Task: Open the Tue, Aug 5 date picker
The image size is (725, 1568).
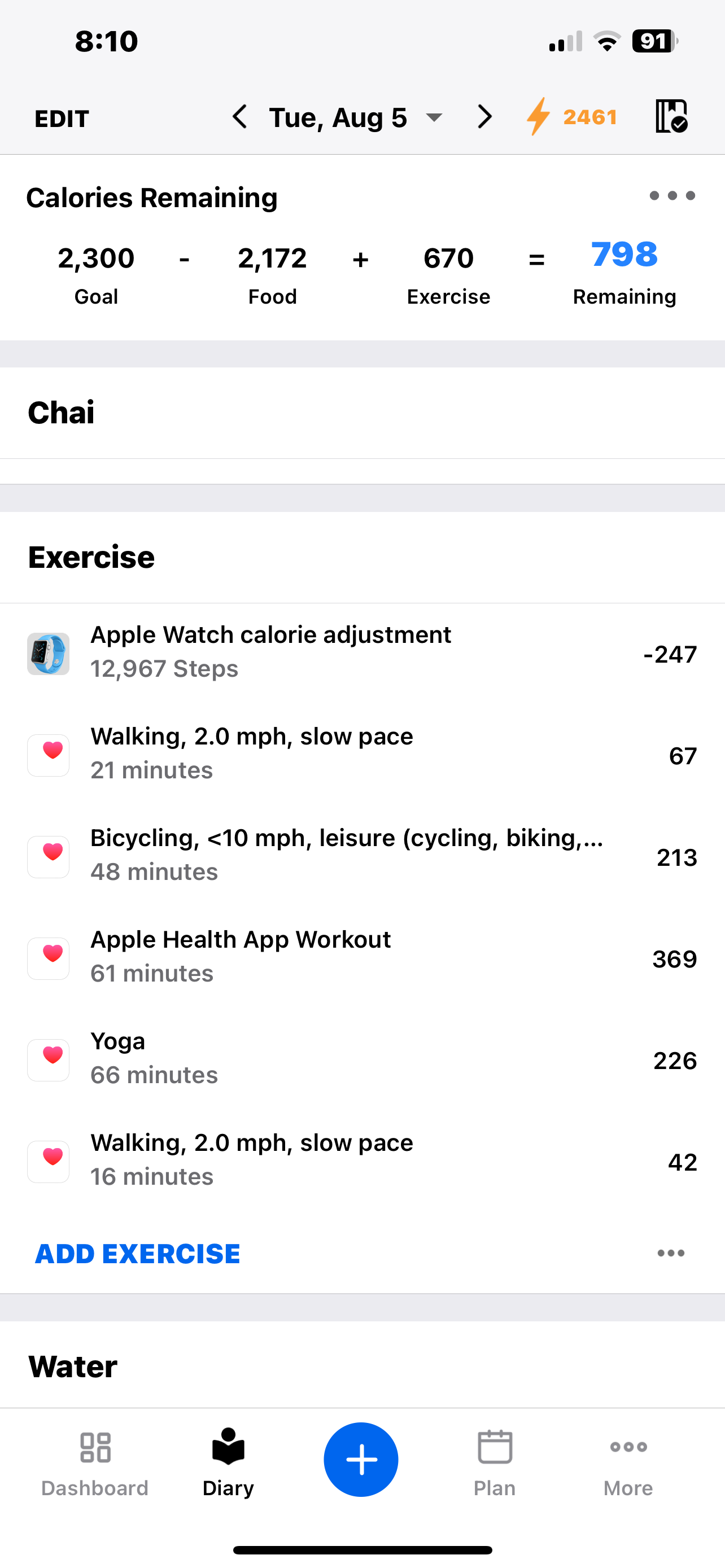Action: [x=355, y=118]
